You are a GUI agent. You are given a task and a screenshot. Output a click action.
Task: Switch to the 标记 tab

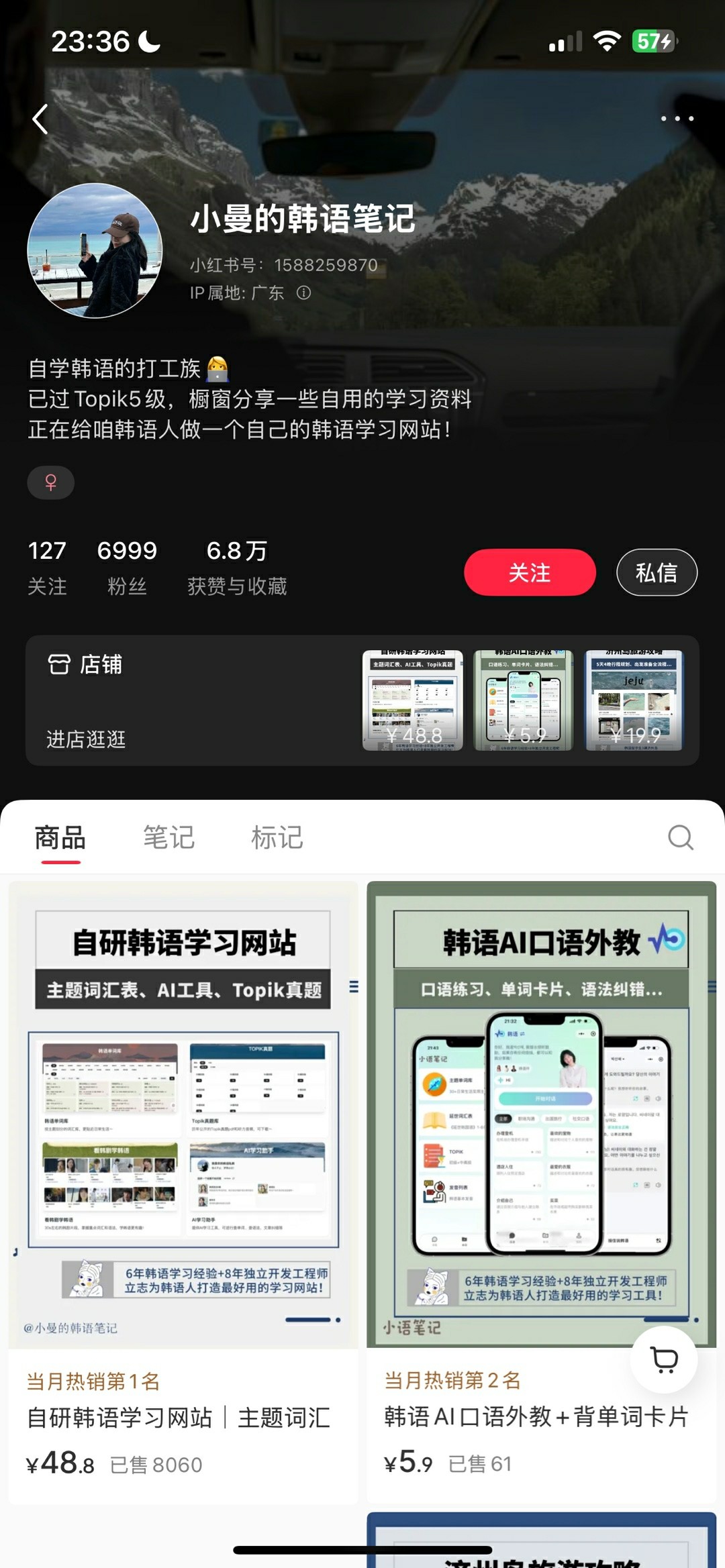[277, 838]
